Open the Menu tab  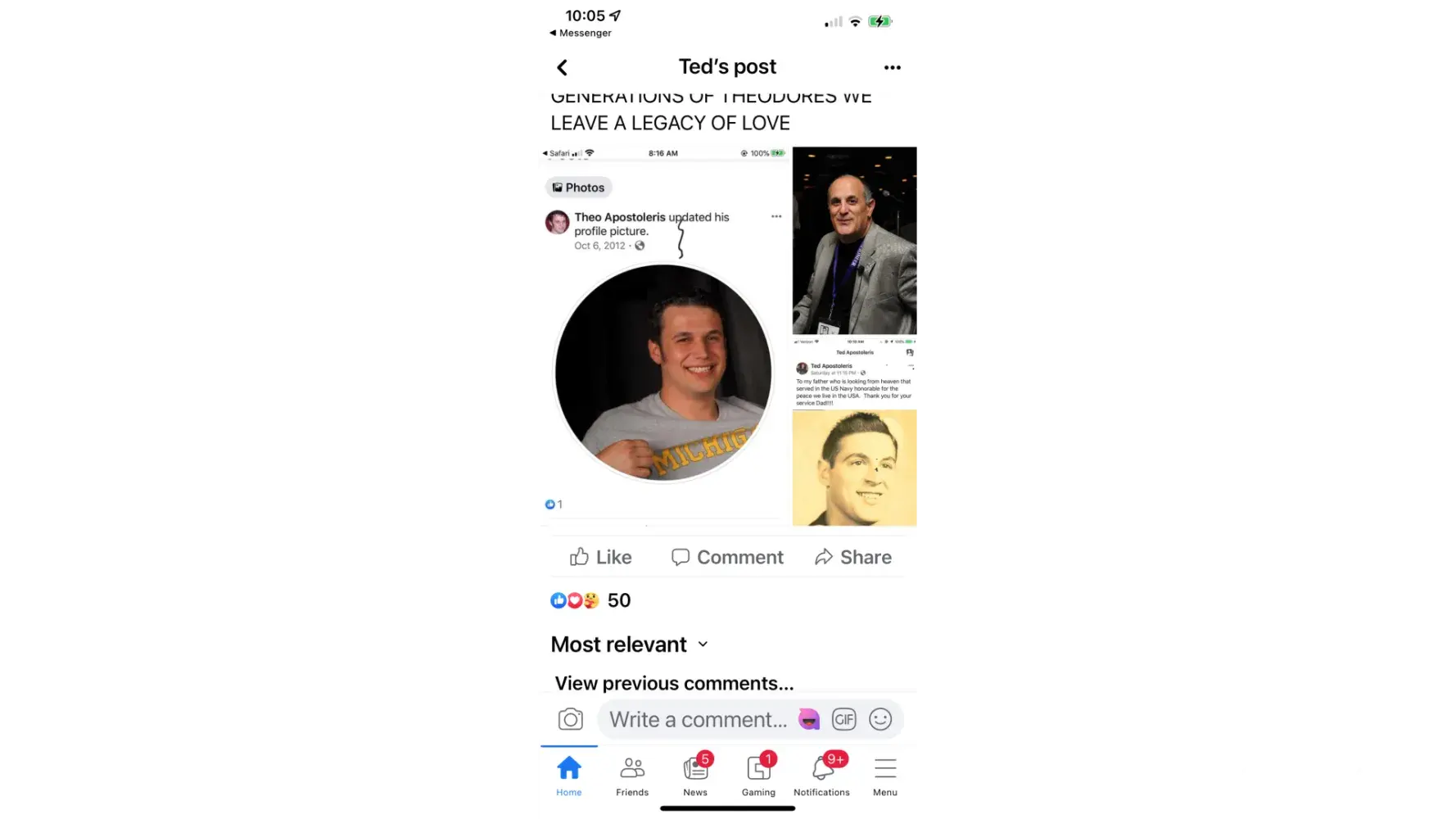pyautogui.click(x=885, y=775)
